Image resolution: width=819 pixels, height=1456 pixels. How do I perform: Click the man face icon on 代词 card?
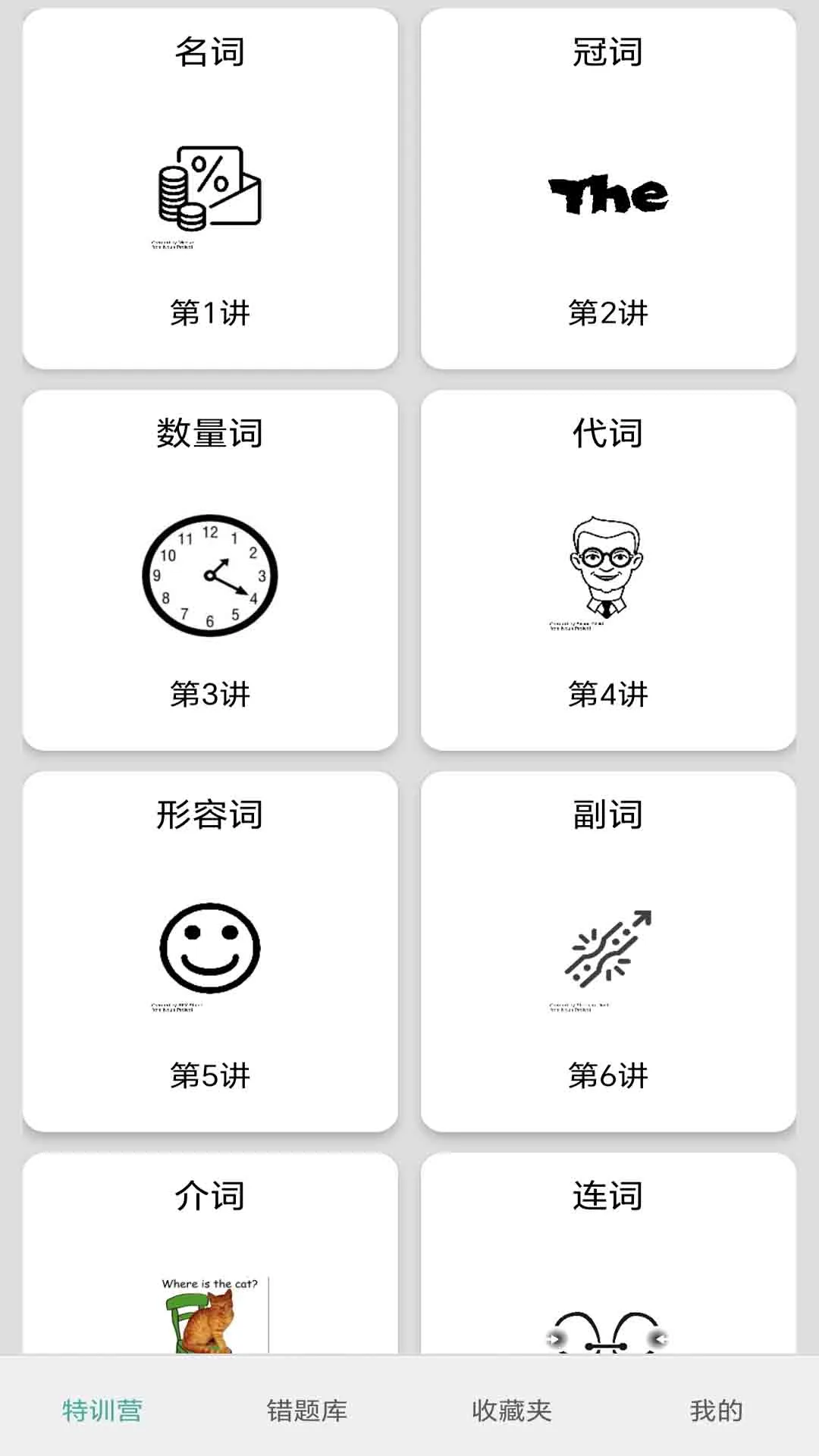[x=608, y=574]
